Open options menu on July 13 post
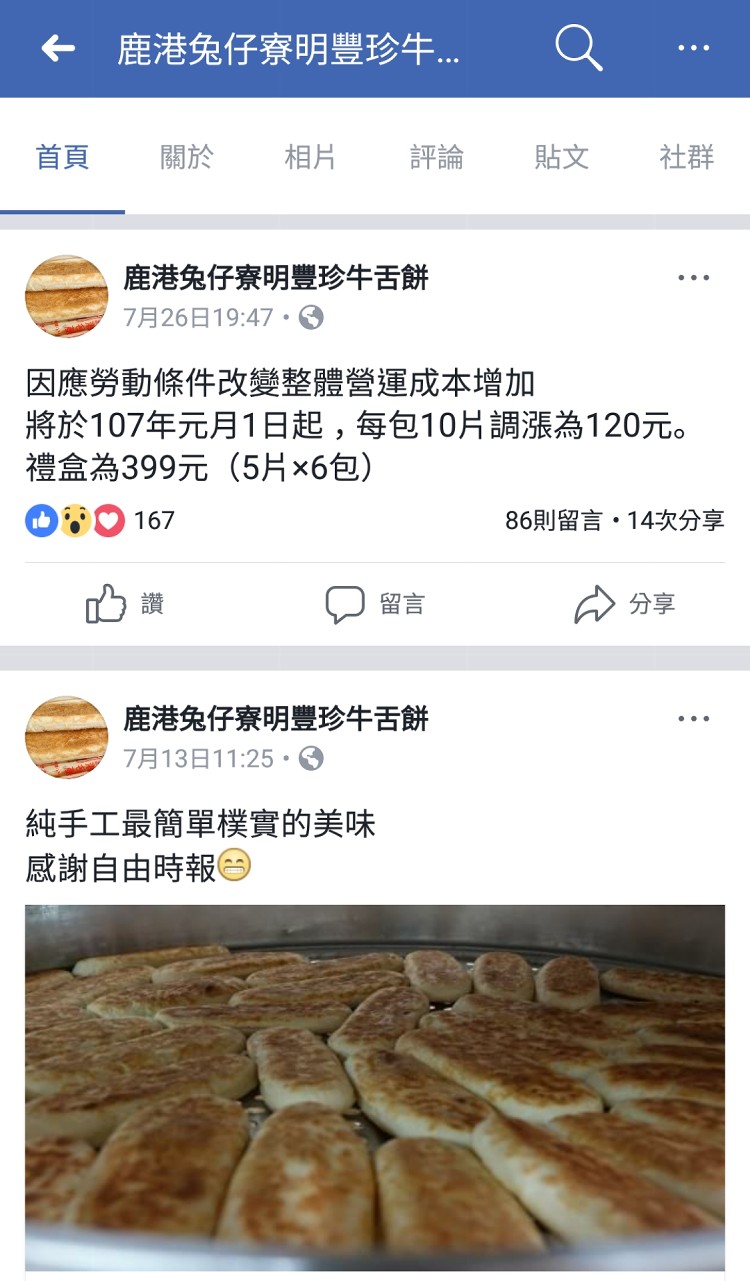 coord(693,719)
